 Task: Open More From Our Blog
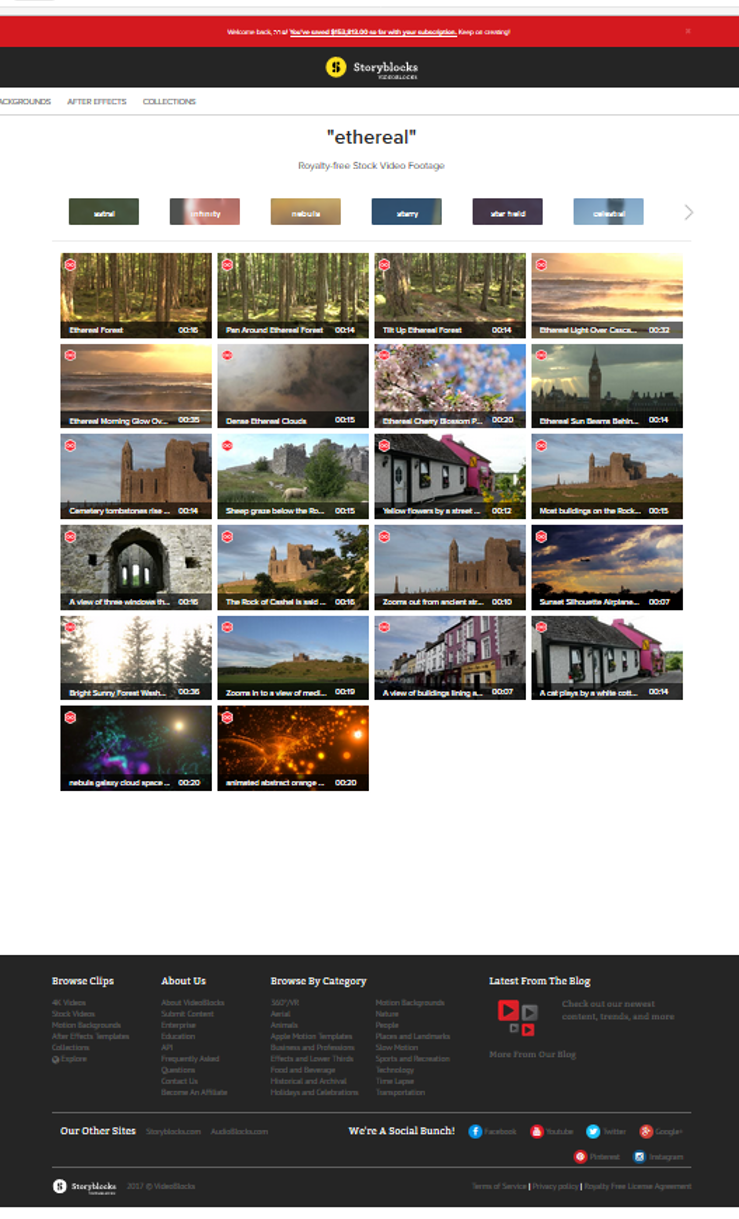[532, 1055]
